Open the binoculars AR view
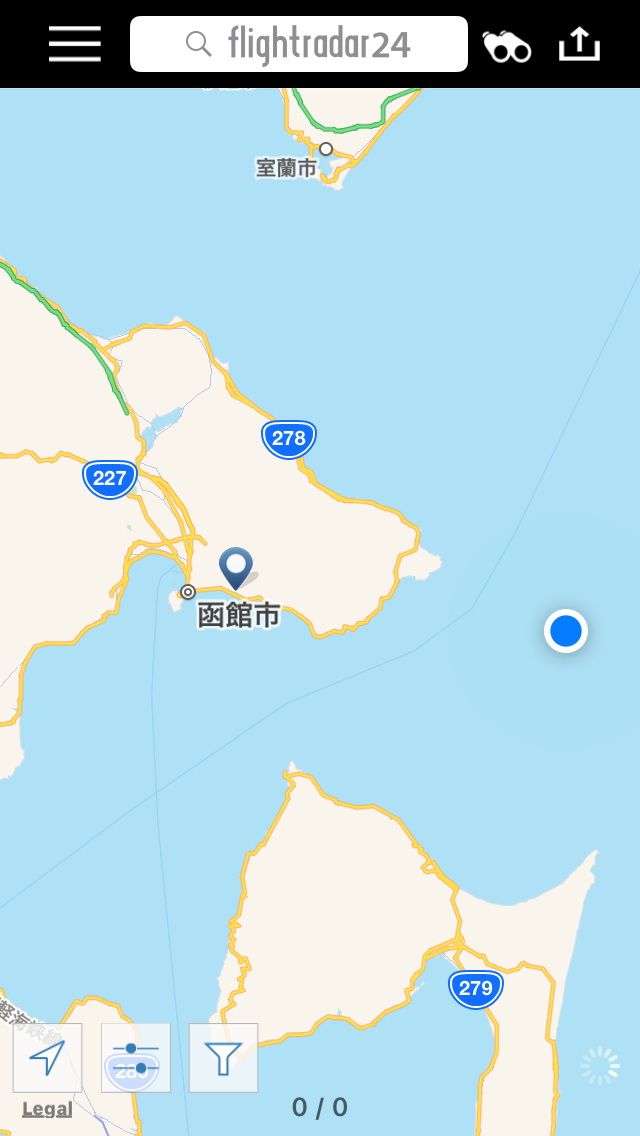 (x=507, y=45)
